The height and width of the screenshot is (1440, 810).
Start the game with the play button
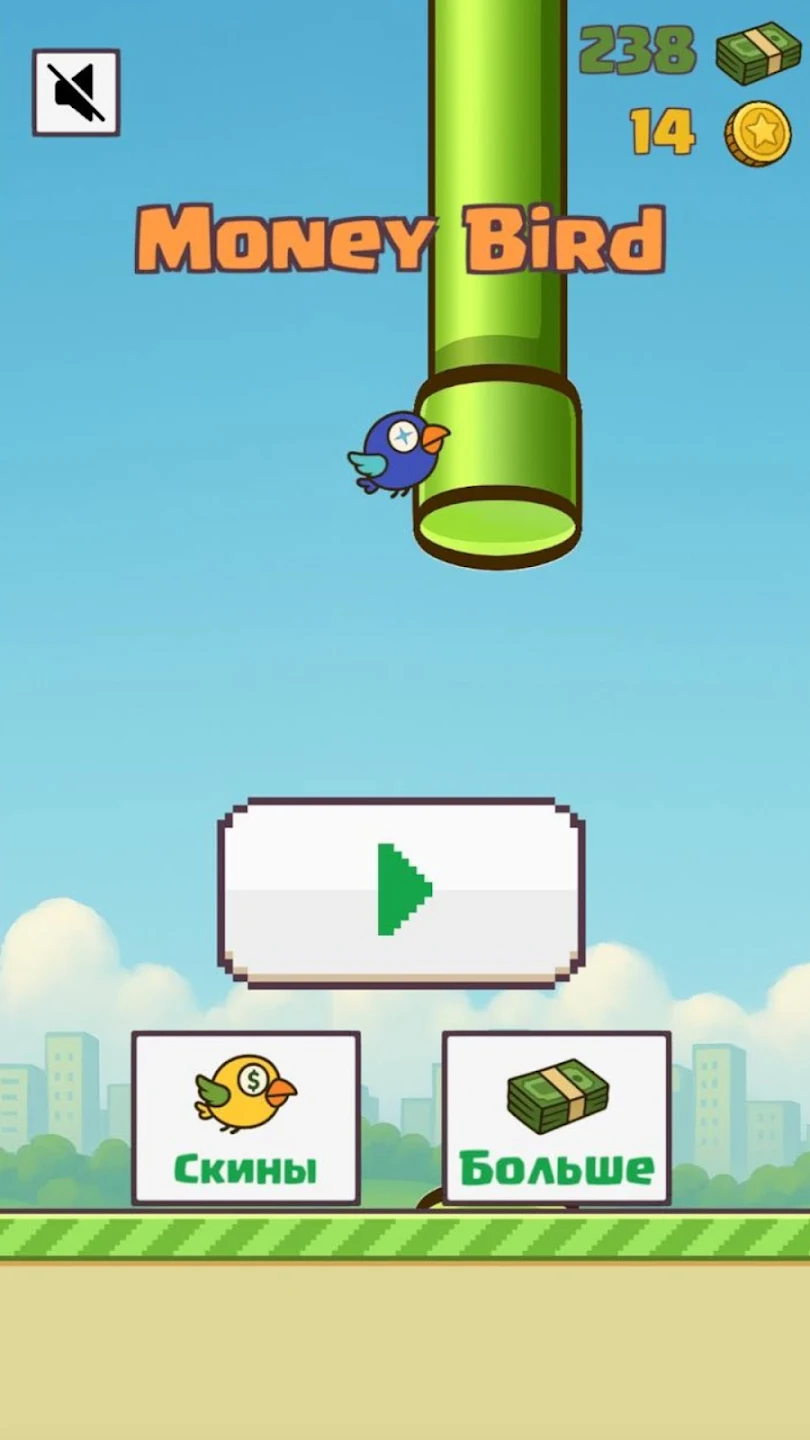[401, 892]
